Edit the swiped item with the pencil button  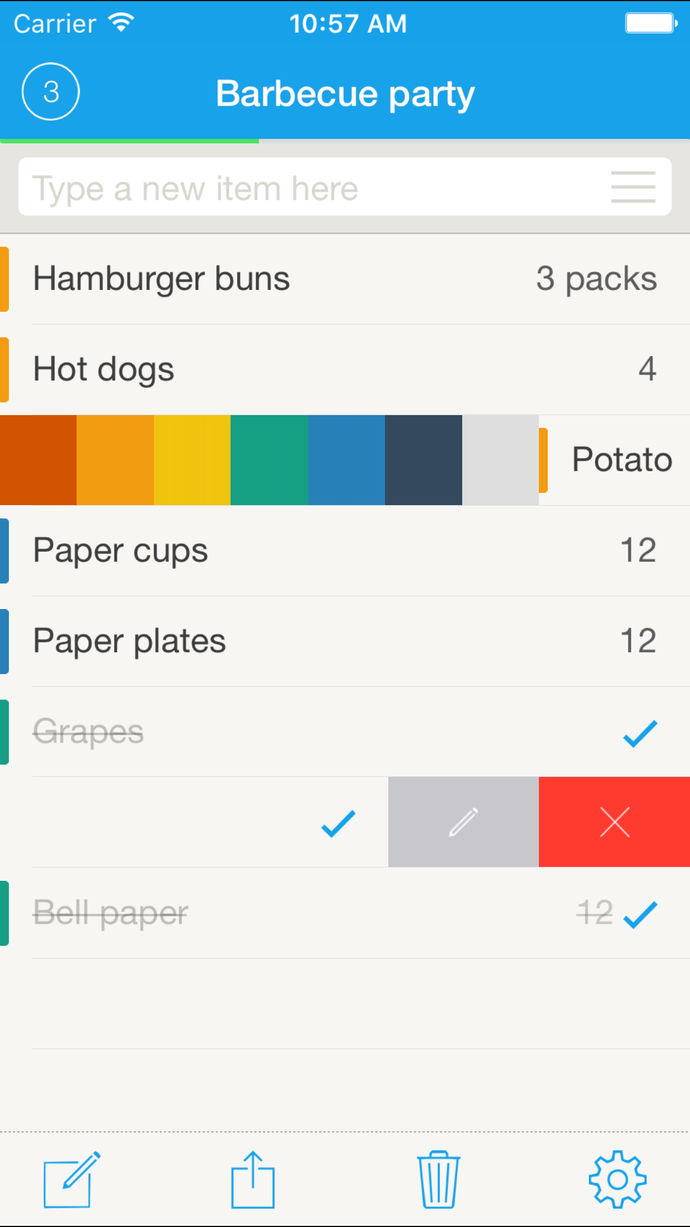463,822
